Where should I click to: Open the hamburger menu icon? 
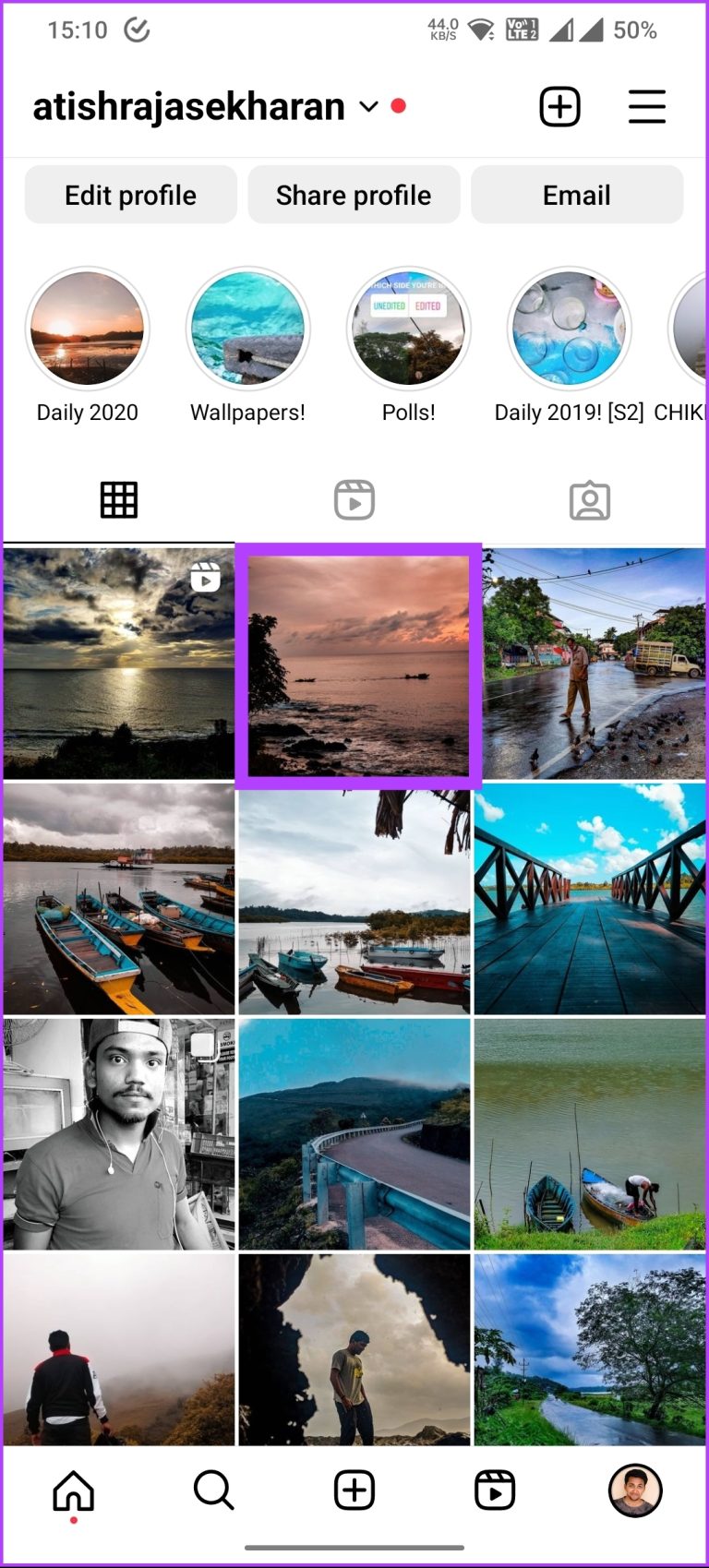pyautogui.click(x=646, y=107)
